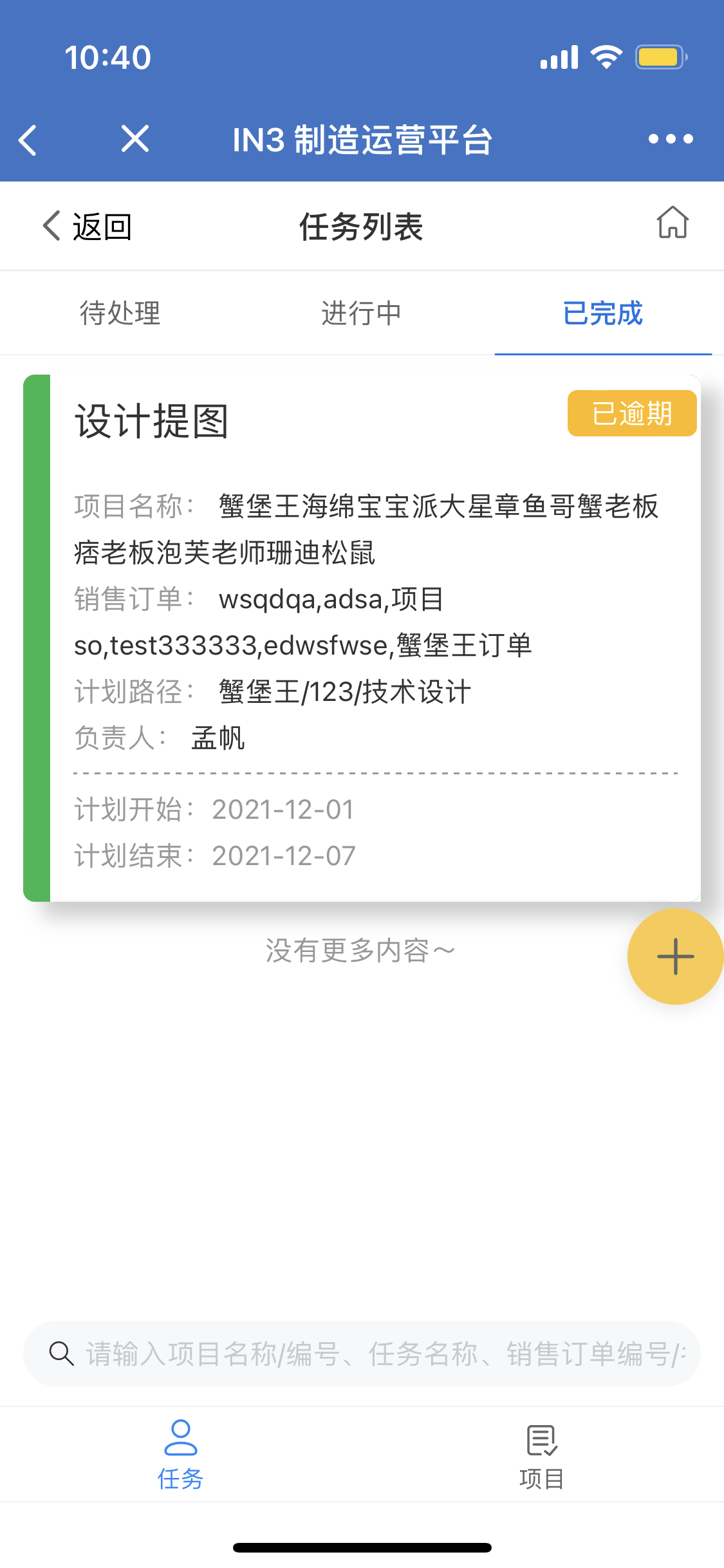Tap the more options ellipsis icon
724x1568 pixels.
tap(672, 138)
